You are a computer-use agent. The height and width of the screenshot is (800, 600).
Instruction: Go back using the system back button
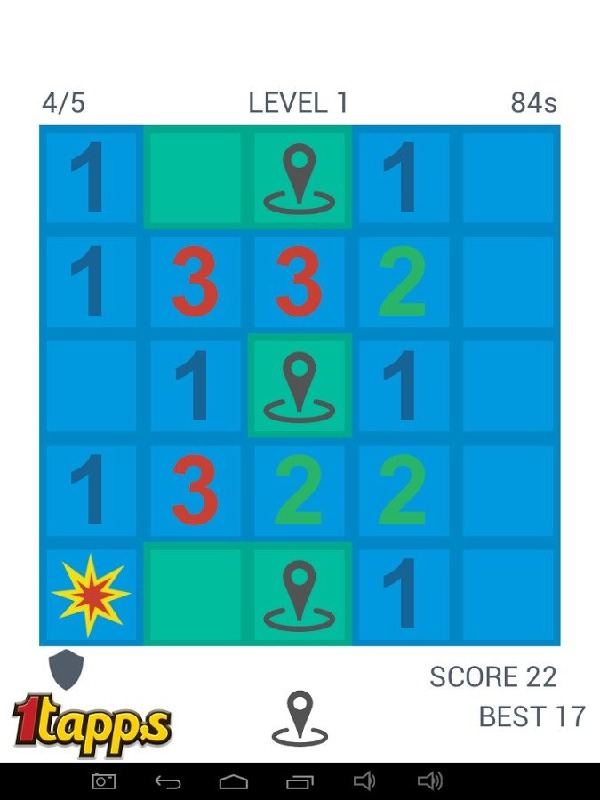coord(169,781)
